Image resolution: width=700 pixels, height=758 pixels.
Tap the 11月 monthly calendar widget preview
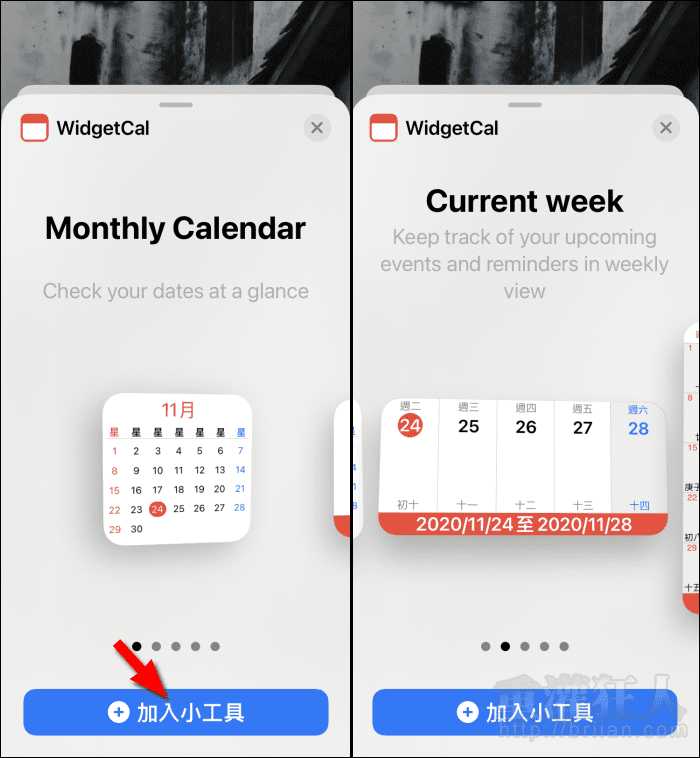[x=177, y=468]
